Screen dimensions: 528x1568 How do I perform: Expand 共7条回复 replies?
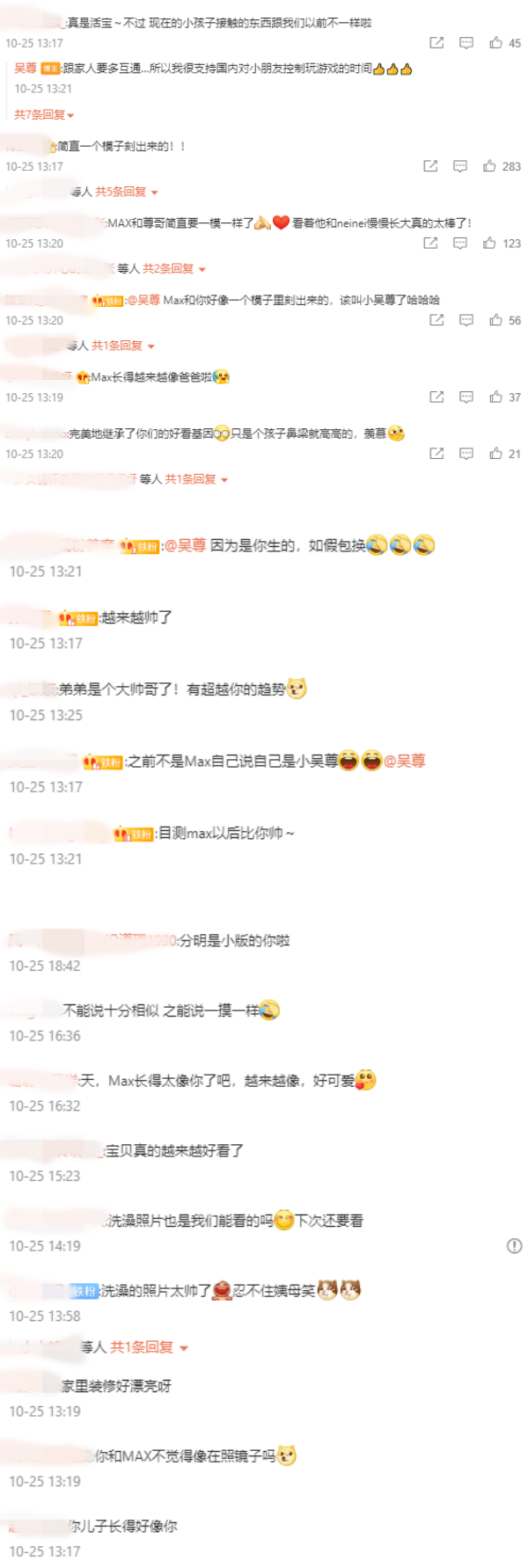(x=44, y=114)
